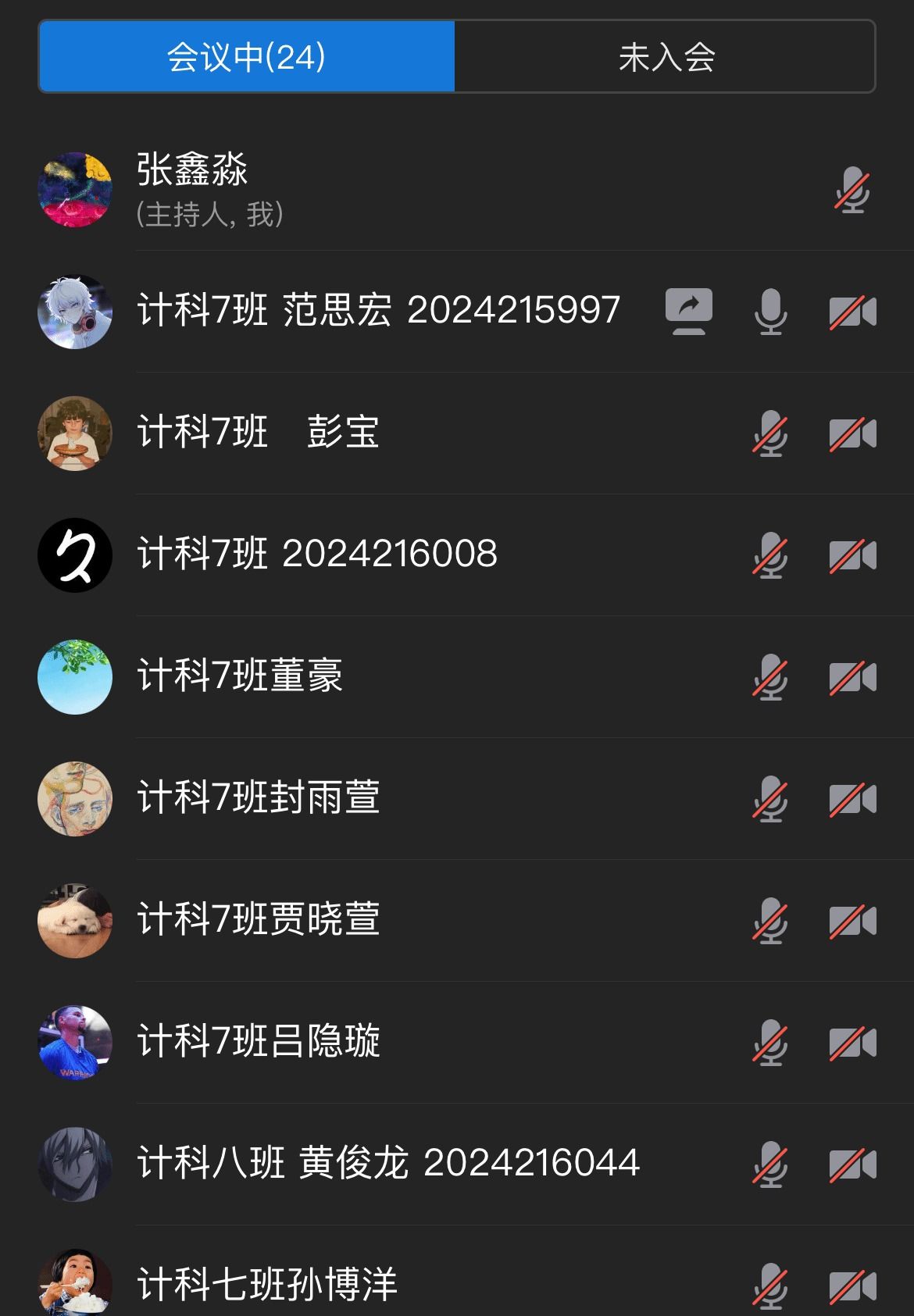Tap the mic icon for 黄俊龙 2024216044
This screenshot has width=914, height=1316.
770,1164
